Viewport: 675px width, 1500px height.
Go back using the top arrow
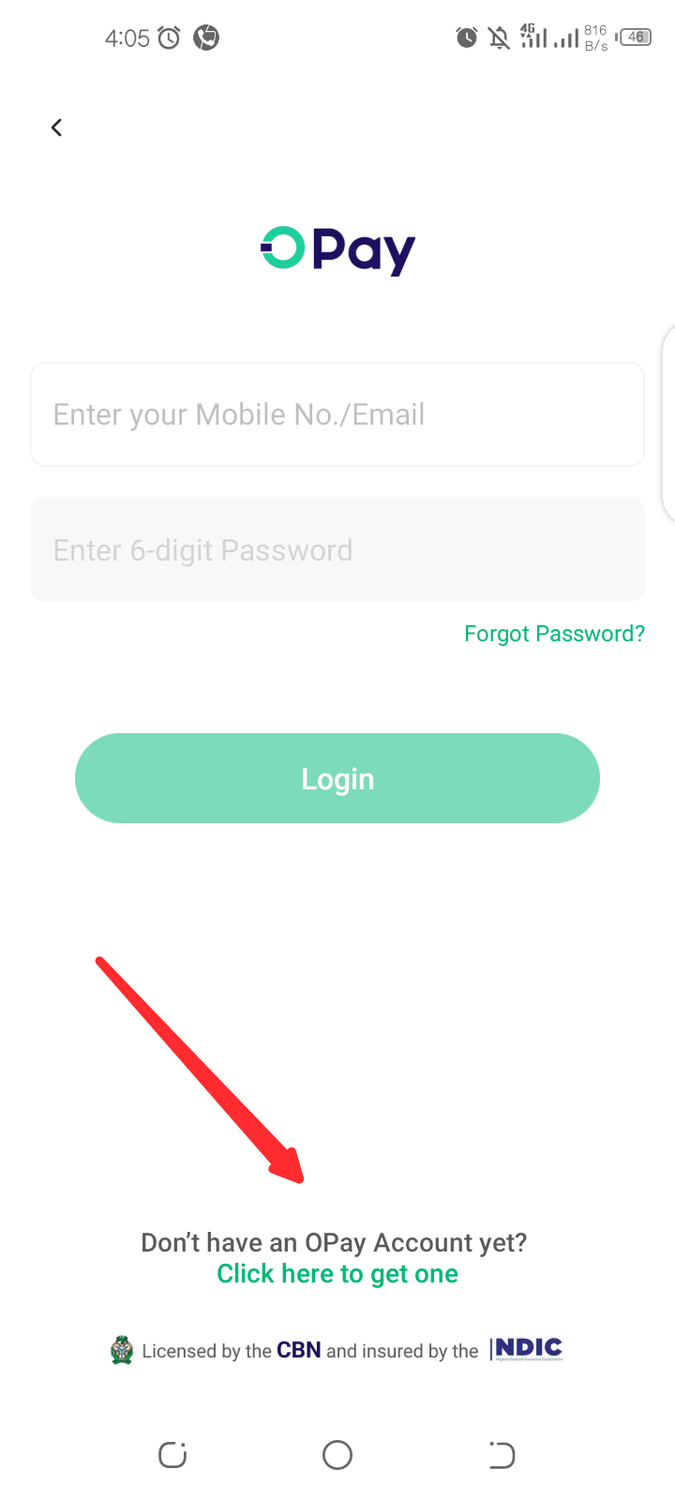point(57,127)
